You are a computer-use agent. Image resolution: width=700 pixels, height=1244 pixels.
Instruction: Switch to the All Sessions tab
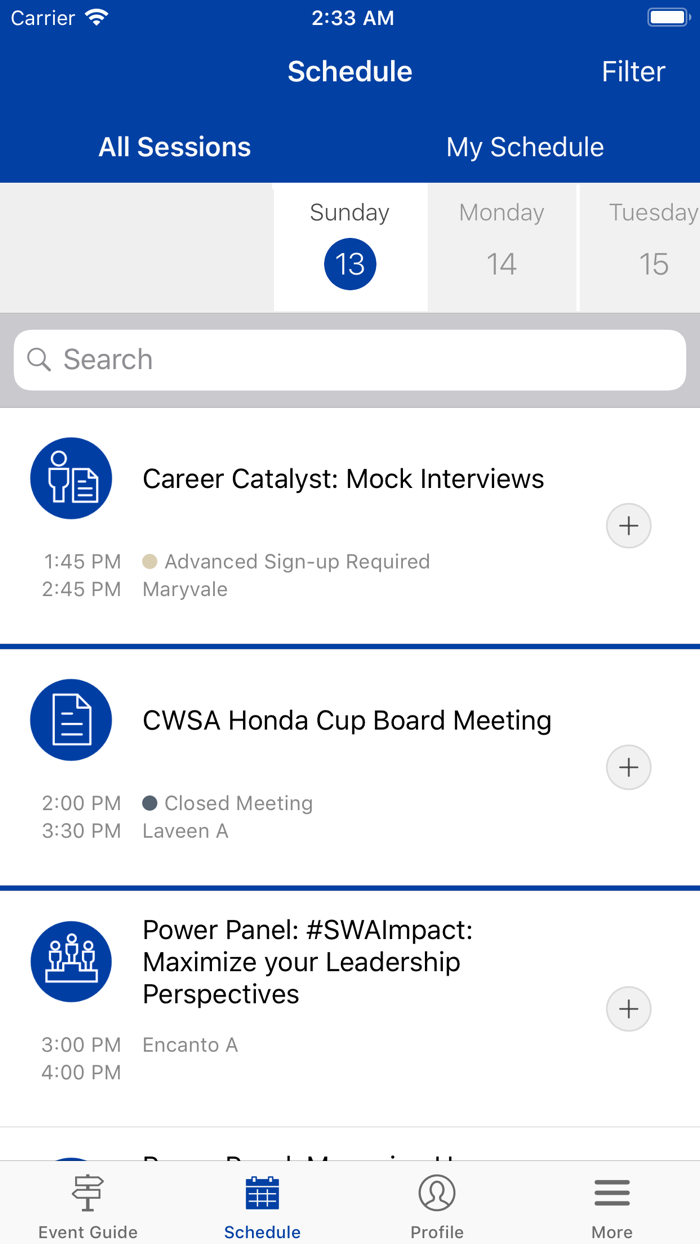pos(175,147)
